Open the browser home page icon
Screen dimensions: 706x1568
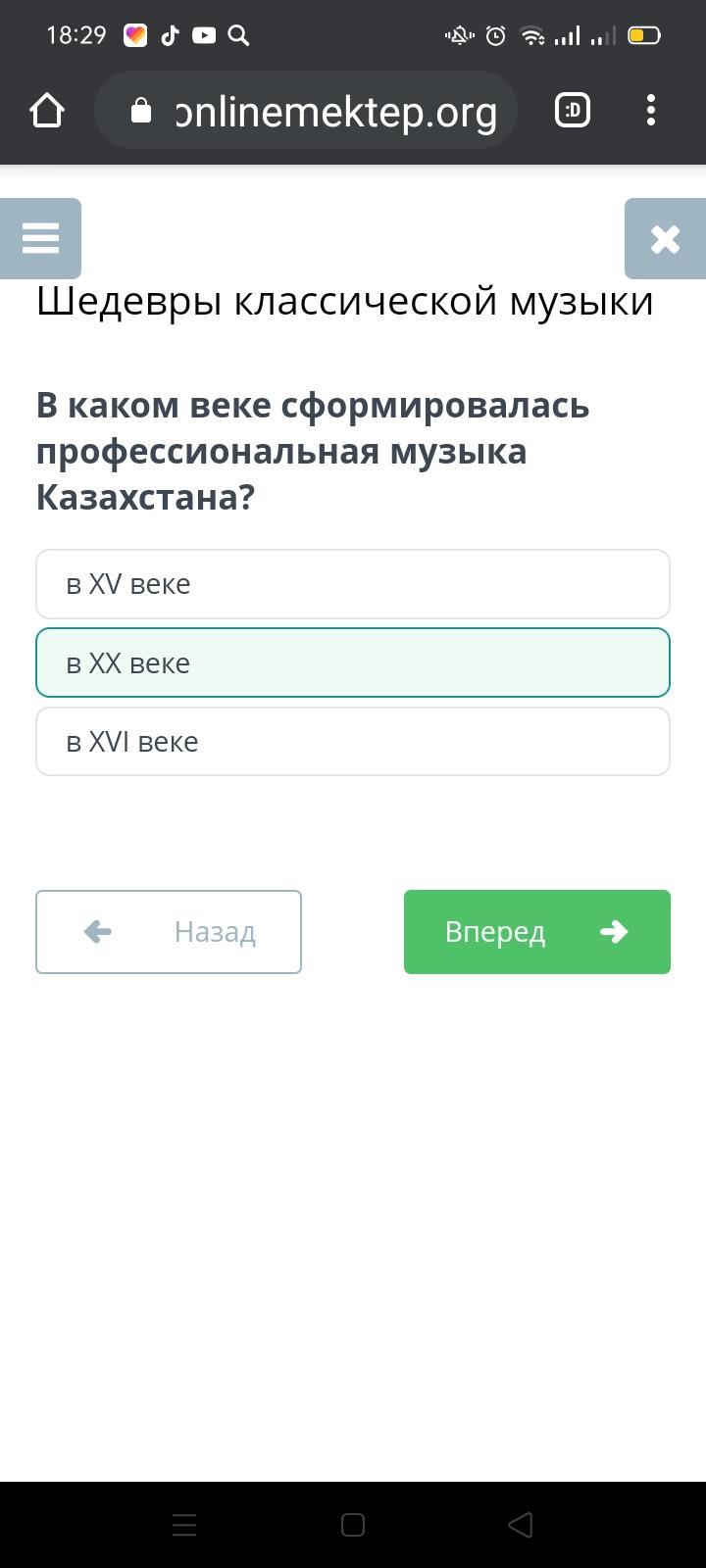(47, 111)
